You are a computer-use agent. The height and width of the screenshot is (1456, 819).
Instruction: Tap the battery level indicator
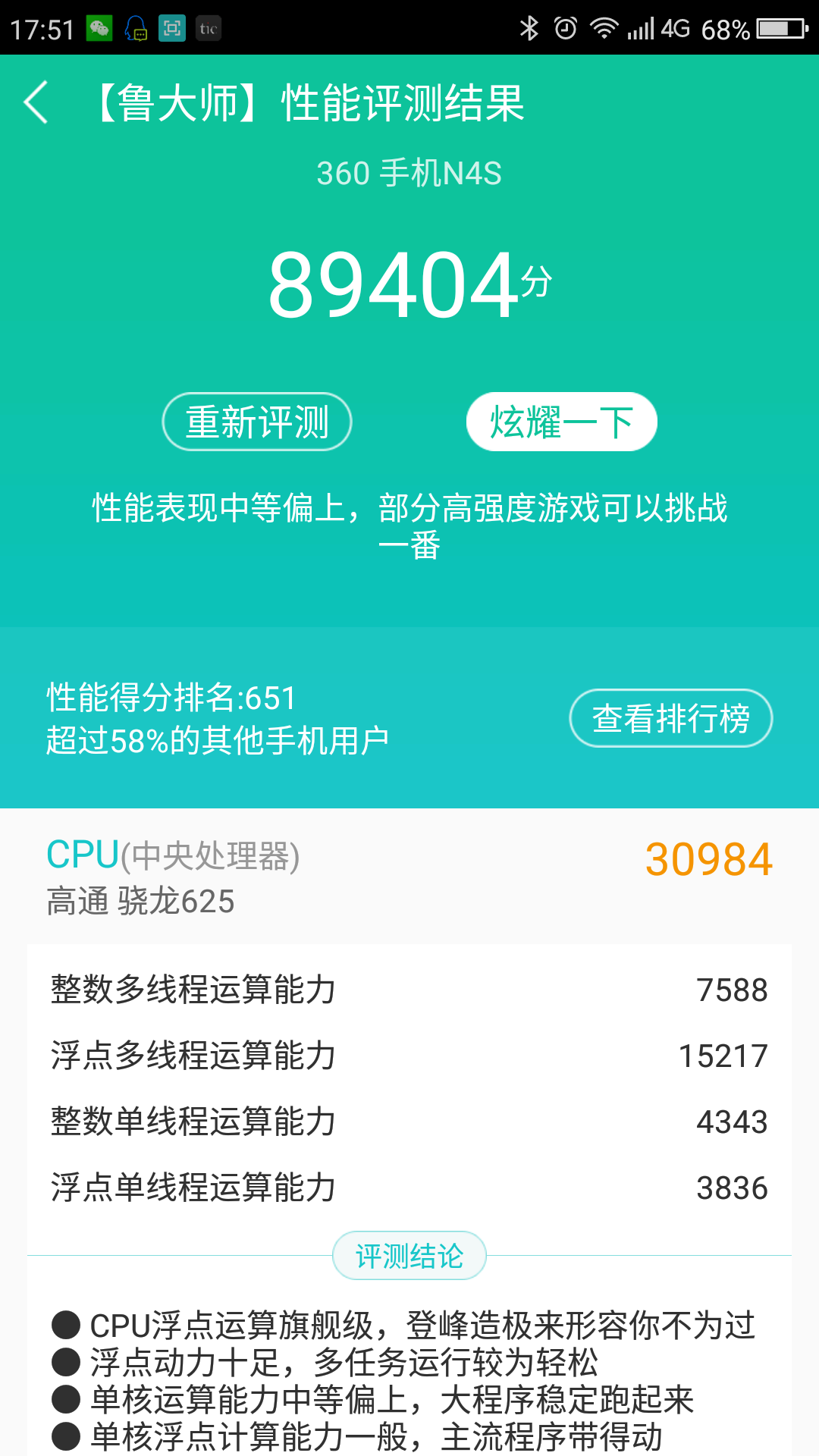pos(772,28)
